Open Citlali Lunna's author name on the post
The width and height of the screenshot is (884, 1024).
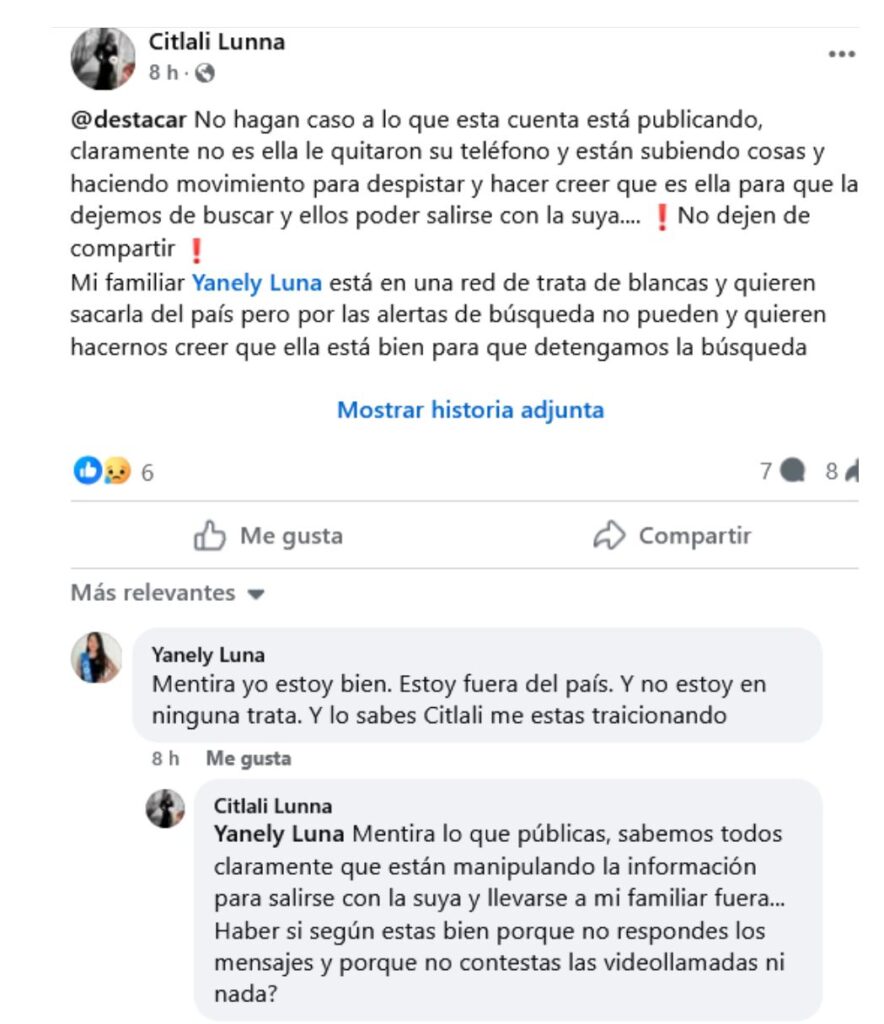217,42
